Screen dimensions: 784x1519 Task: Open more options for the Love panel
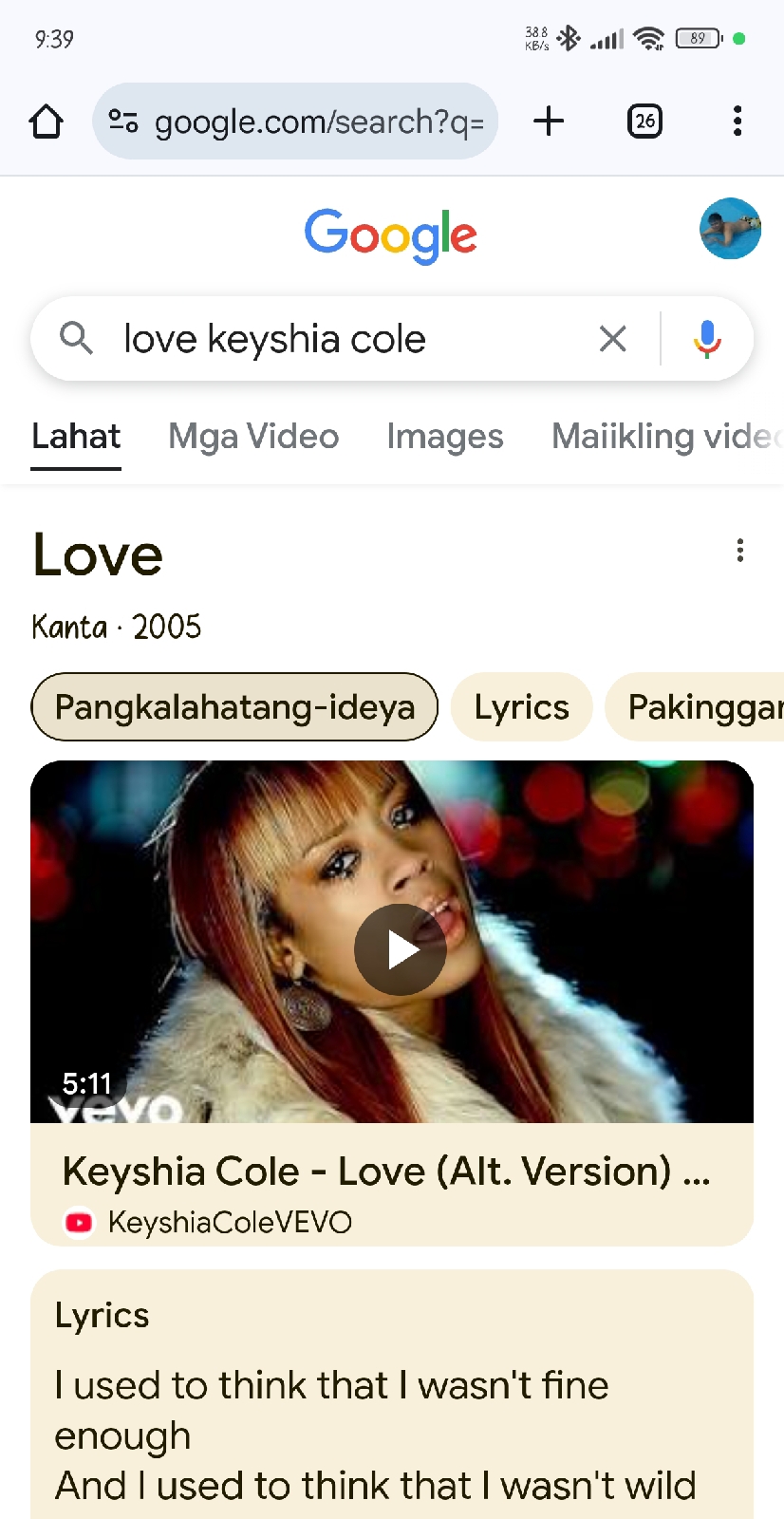coord(740,551)
